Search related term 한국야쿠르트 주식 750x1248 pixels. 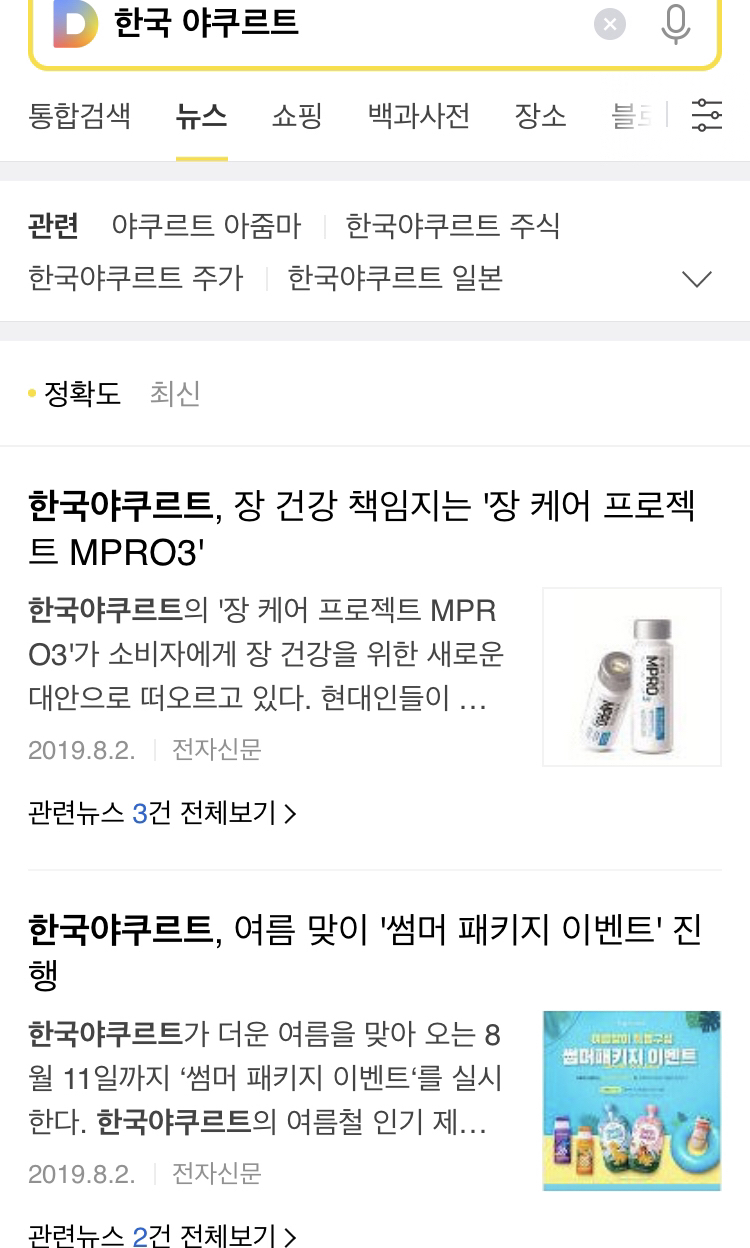point(452,226)
